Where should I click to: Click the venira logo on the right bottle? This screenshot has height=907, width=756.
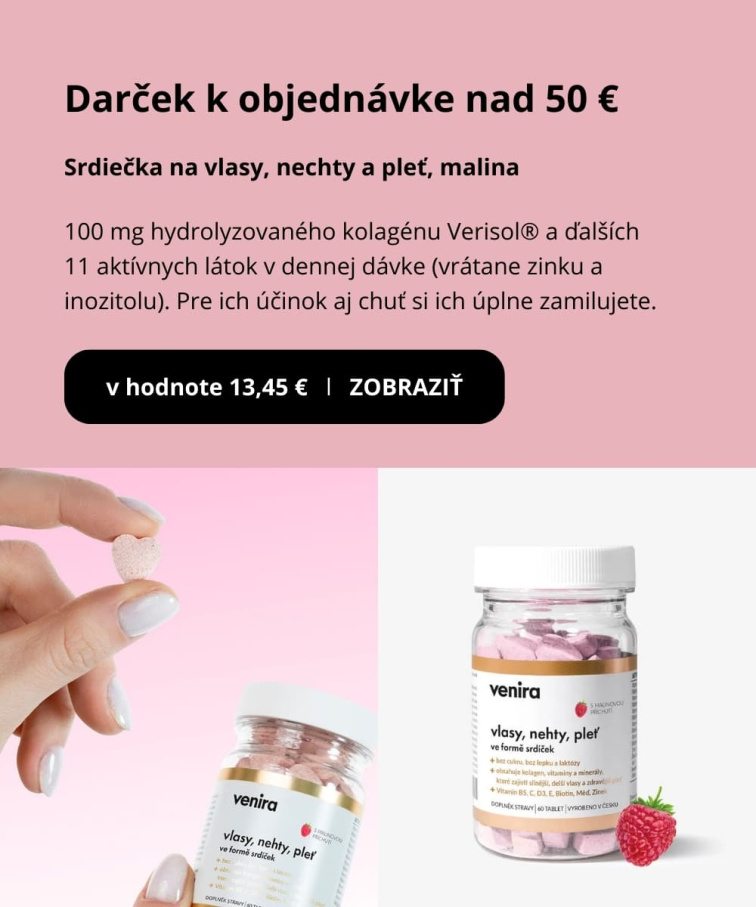point(516,690)
